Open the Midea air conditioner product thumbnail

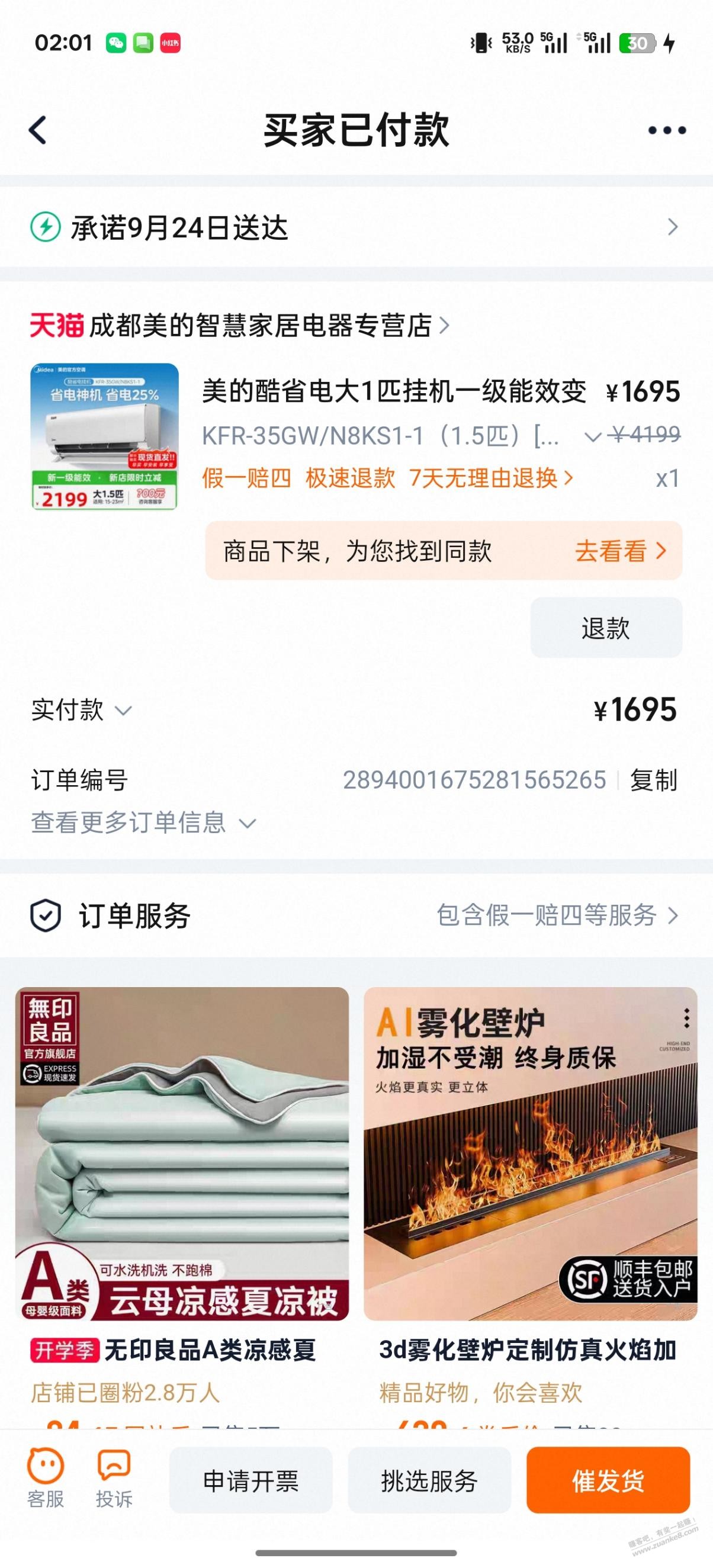tap(105, 436)
